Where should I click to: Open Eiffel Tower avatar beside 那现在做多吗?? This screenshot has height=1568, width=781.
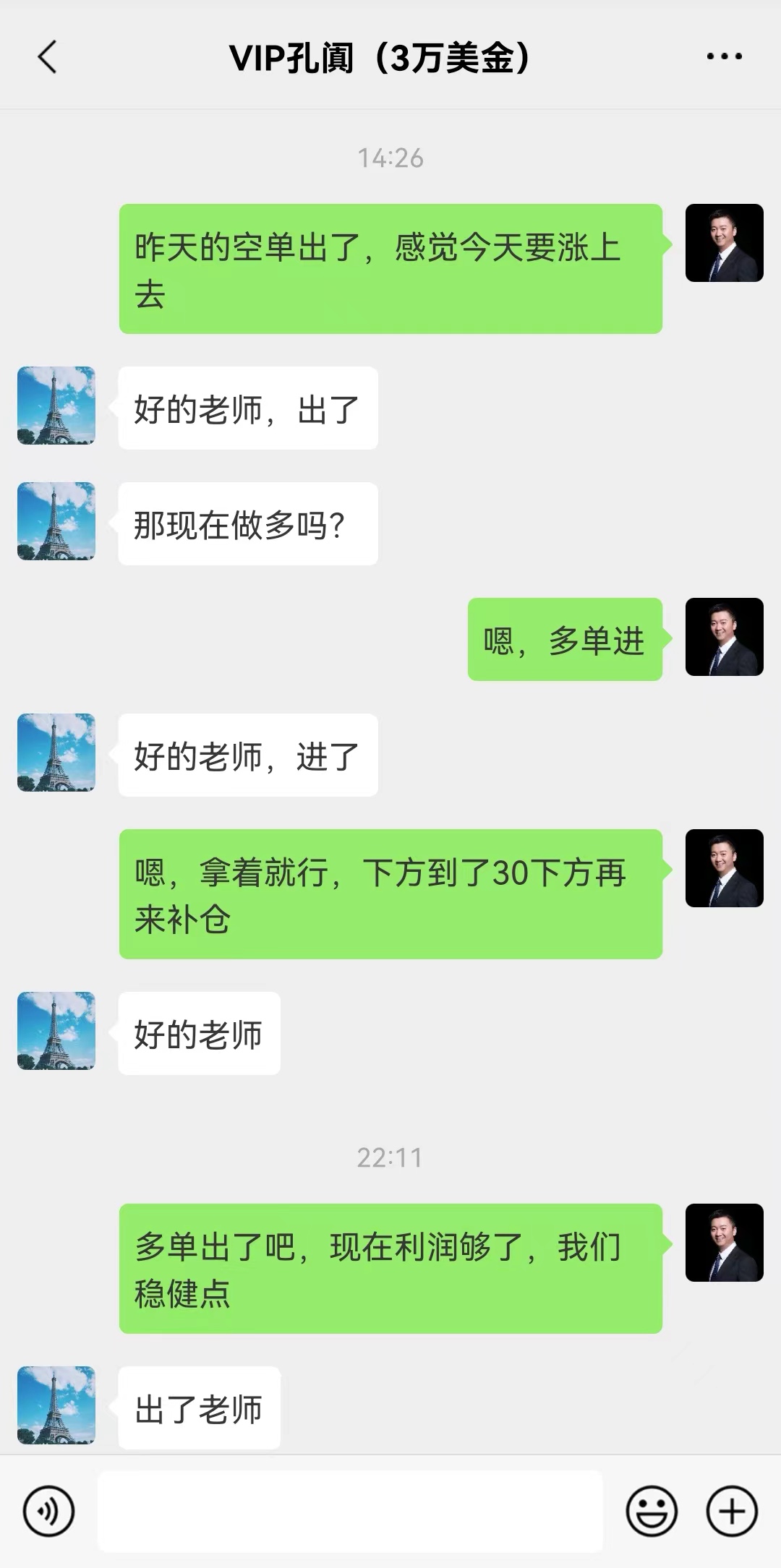[56, 521]
